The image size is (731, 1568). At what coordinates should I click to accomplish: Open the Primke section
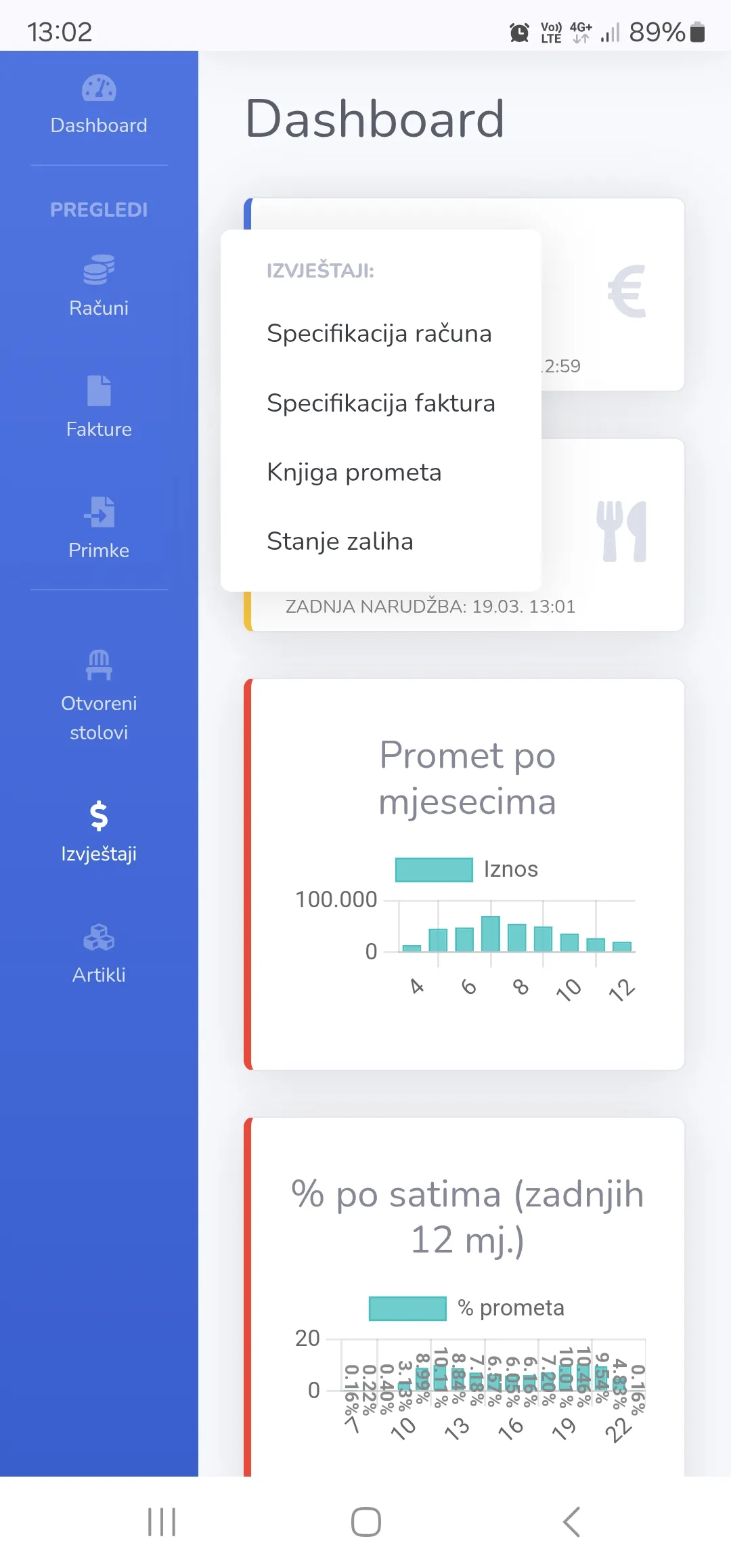(99, 529)
